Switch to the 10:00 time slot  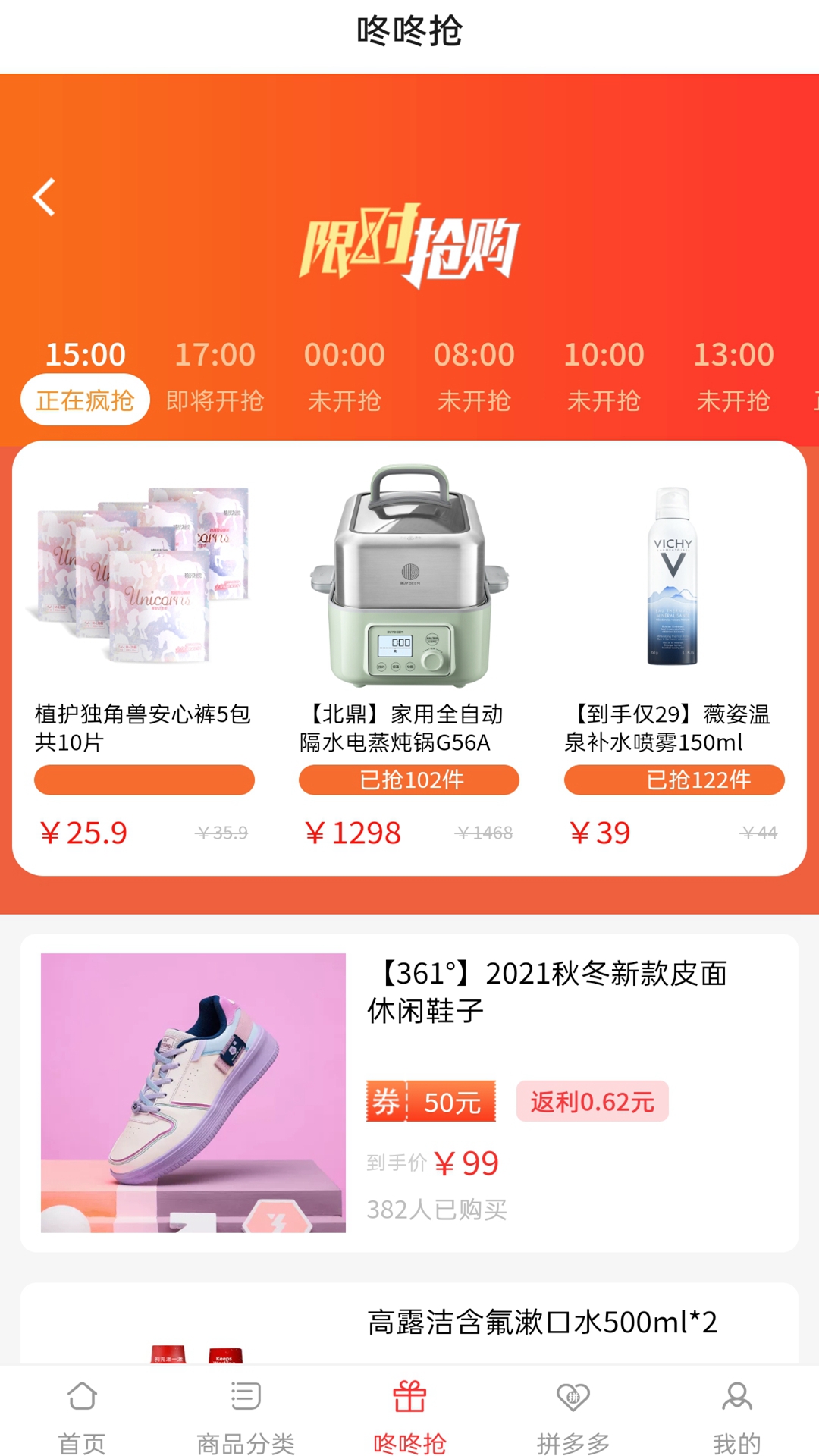604,378
